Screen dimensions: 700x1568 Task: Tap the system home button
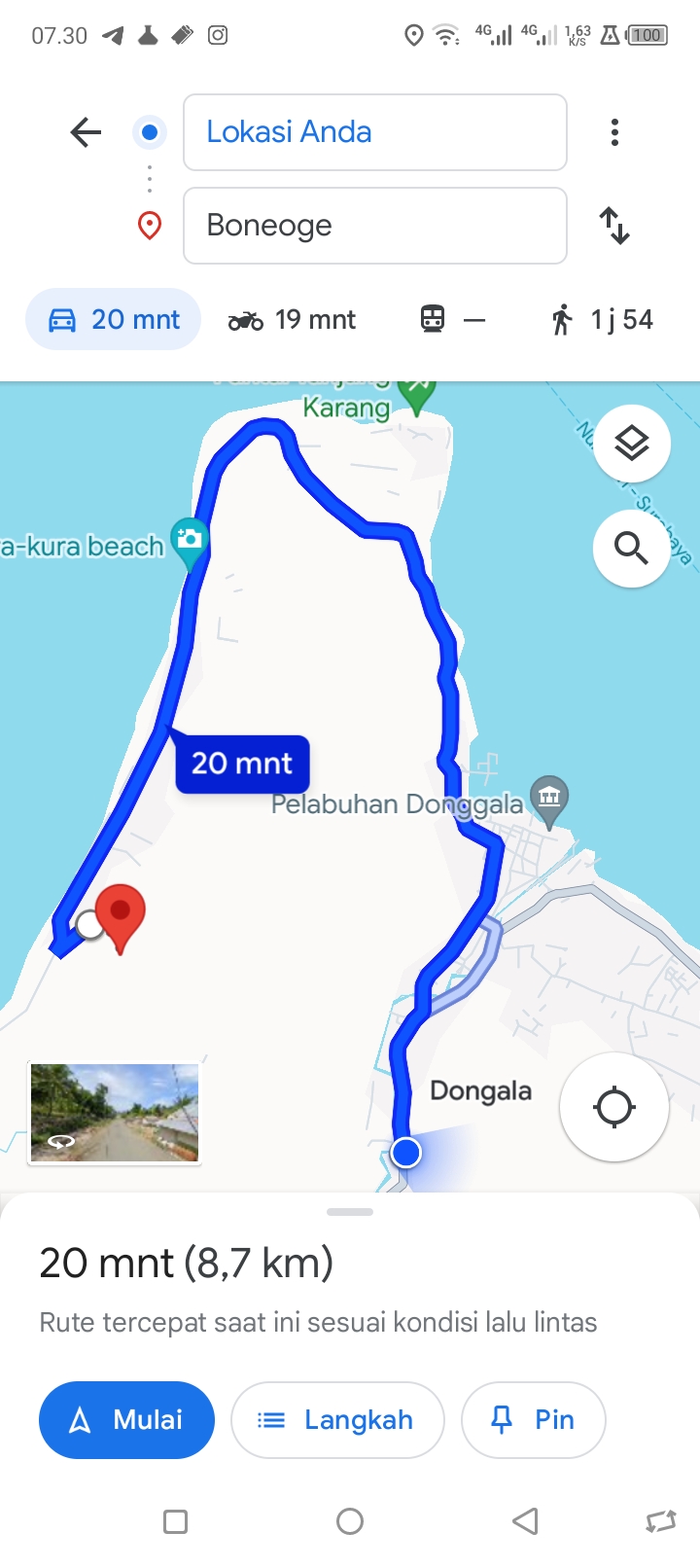coord(350,1521)
